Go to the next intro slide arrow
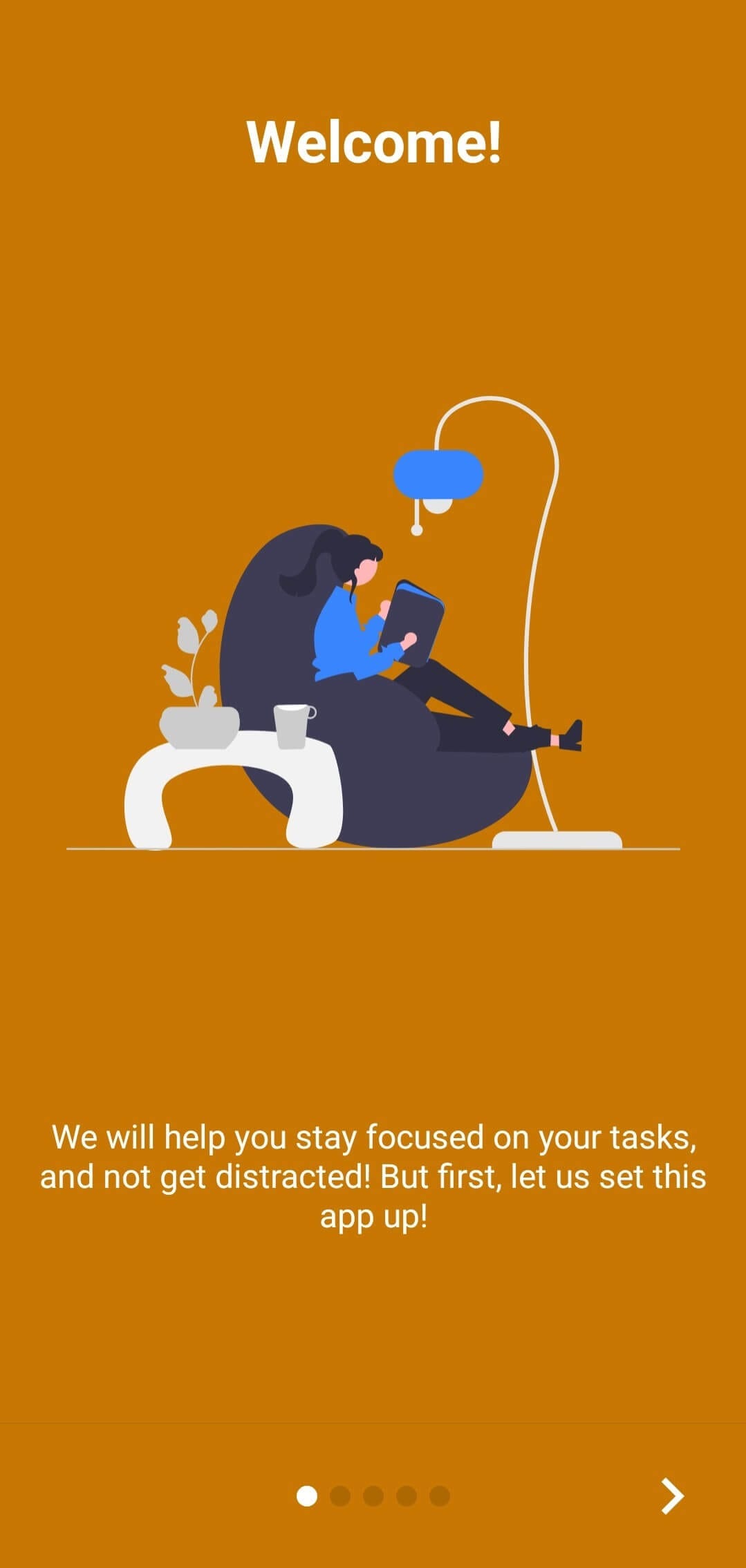Image resolution: width=746 pixels, height=1568 pixels. click(x=672, y=1496)
